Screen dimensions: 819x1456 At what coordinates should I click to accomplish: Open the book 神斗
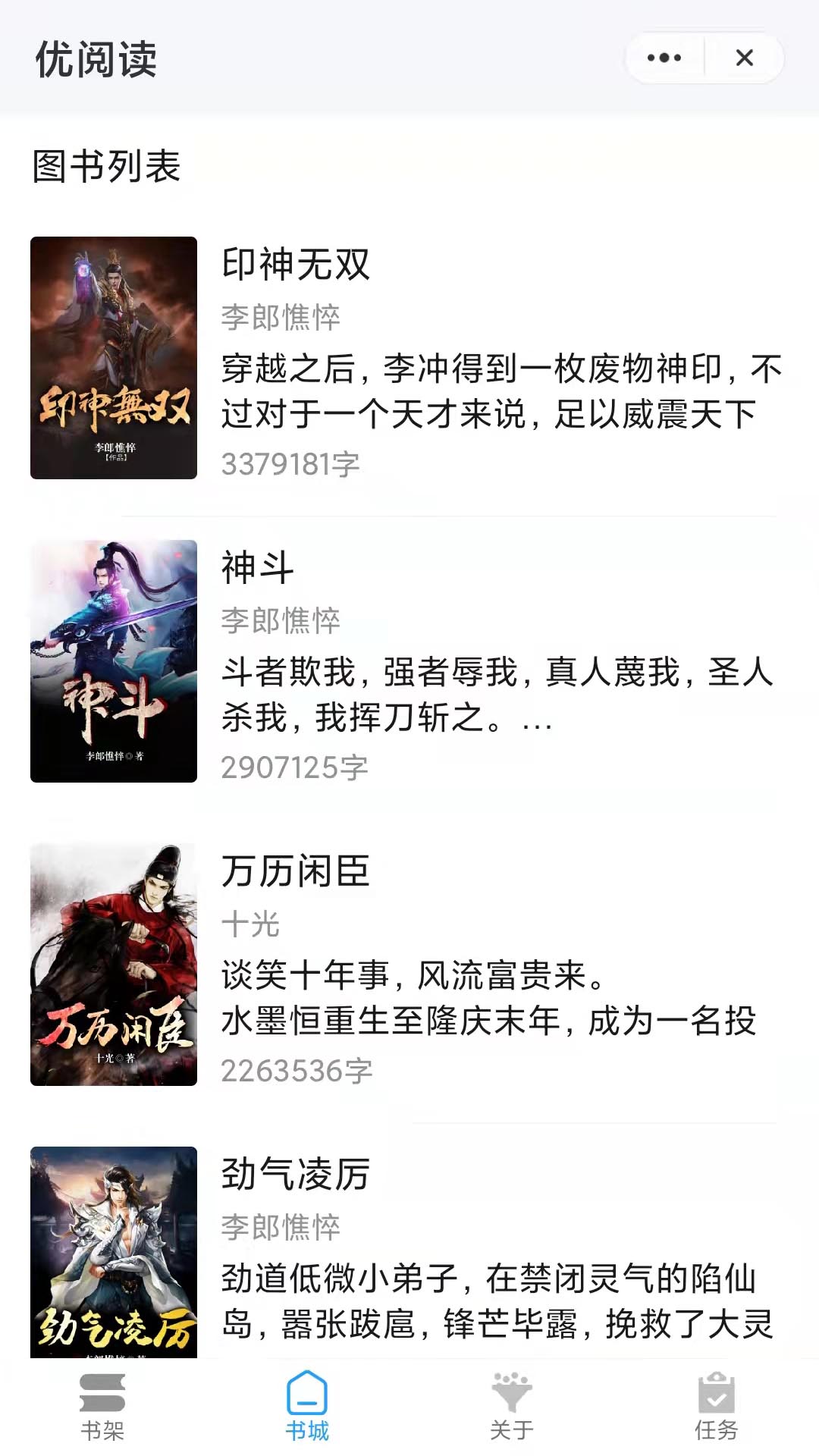(409, 661)
